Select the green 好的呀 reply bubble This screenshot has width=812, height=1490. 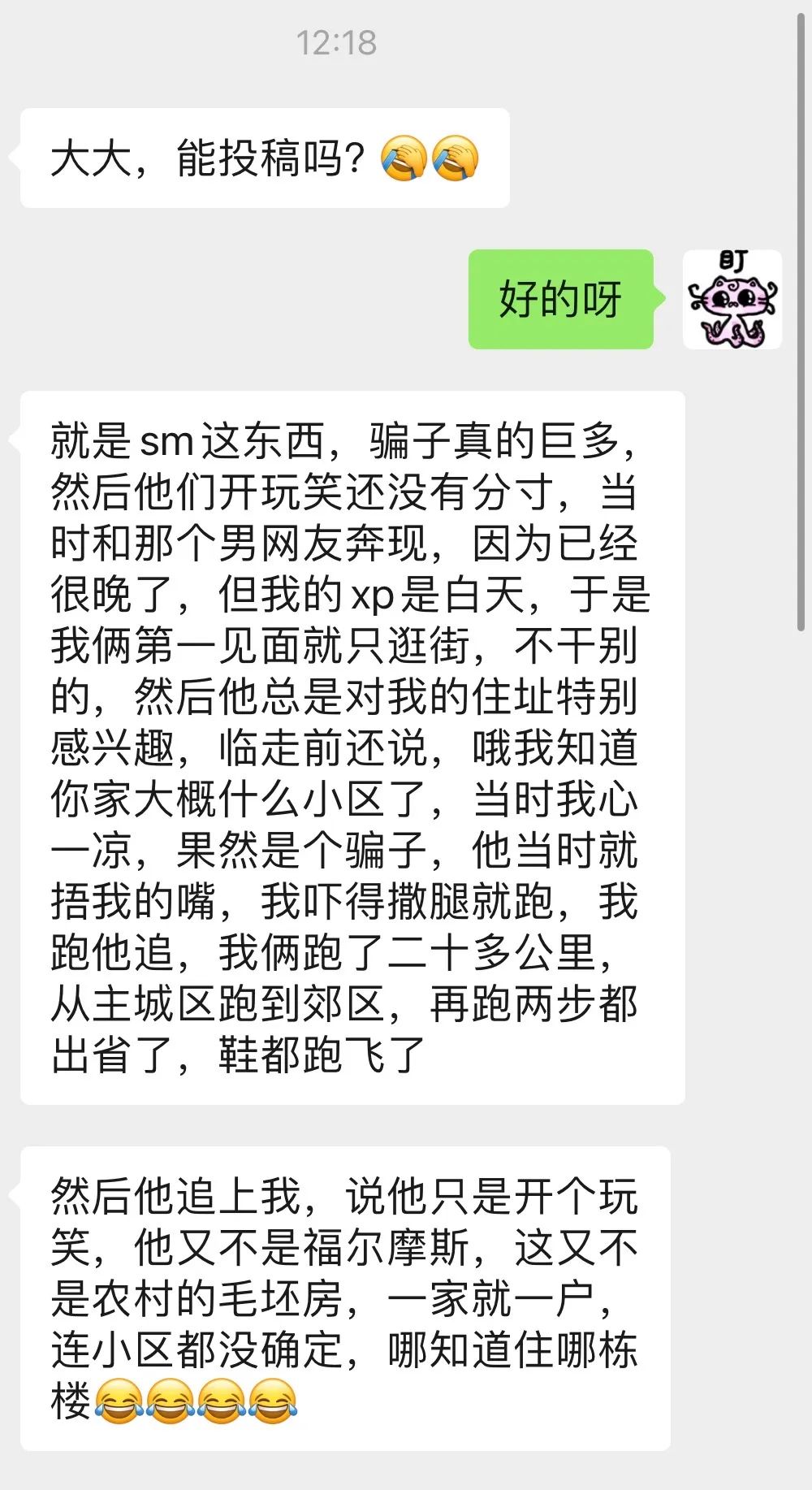pos(560,301)
